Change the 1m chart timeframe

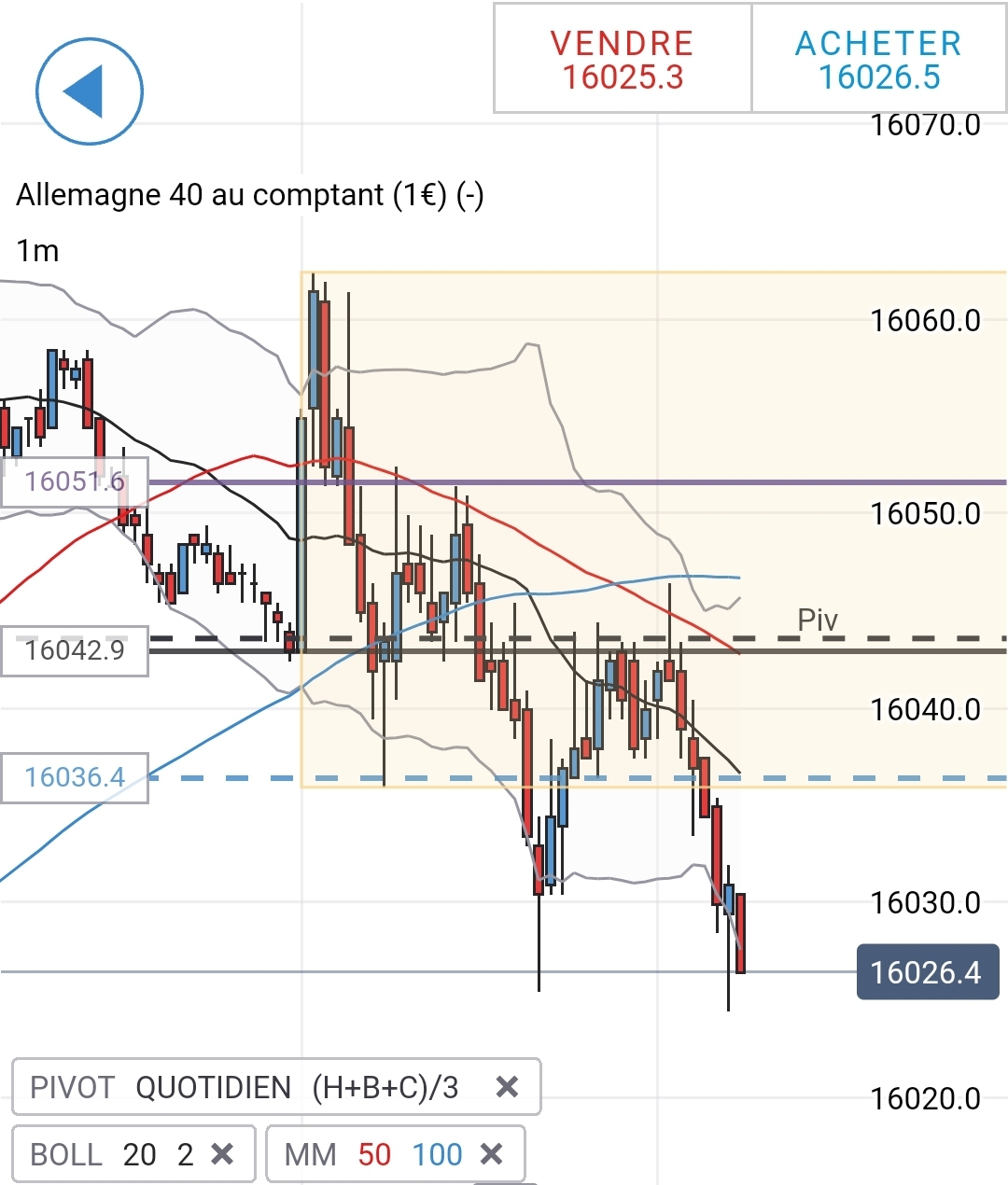coord(37,251)
